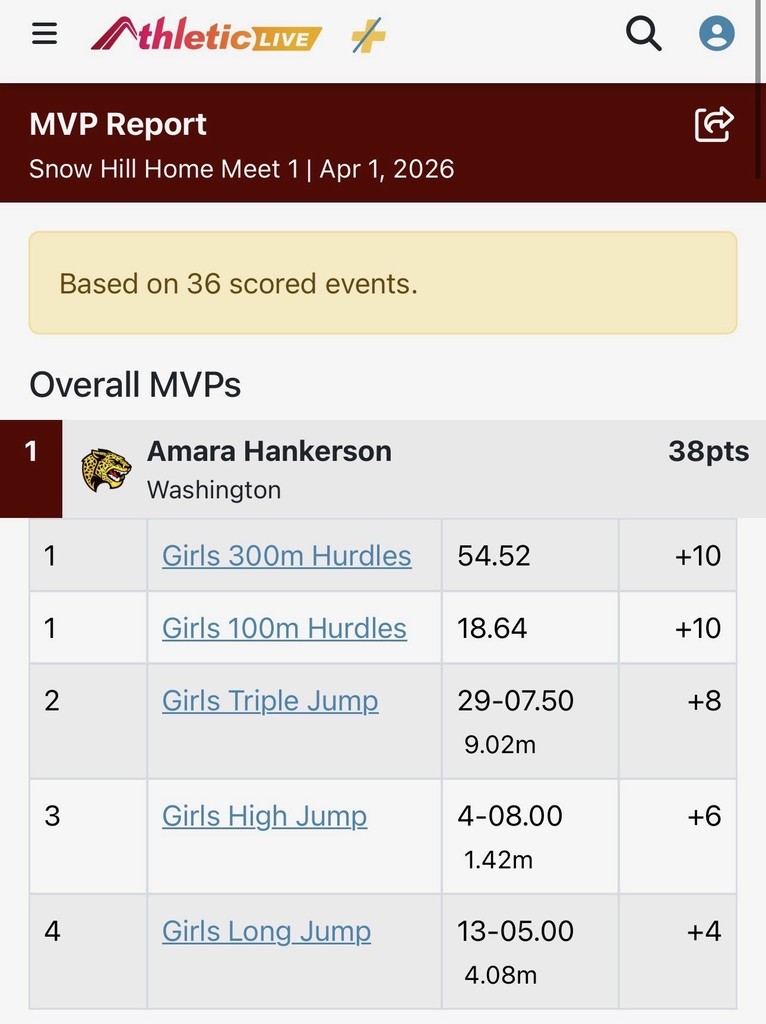This screenshot has height=1024, width=766.
Task: Open the Girls 300m Hurdles event
Action: click(x=286, y=556)
